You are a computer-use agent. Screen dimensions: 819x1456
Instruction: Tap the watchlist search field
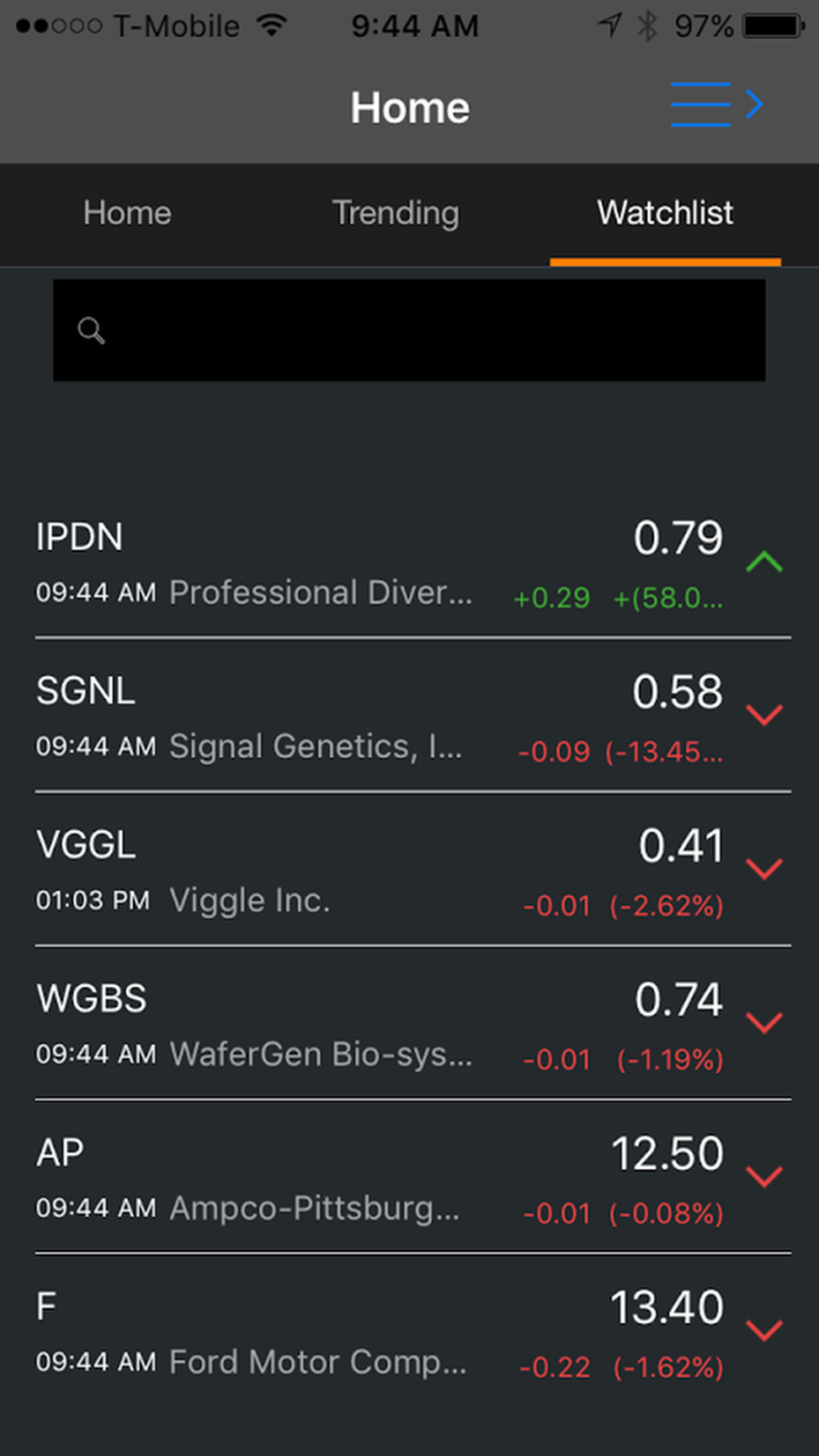click(x=409, y=330)
